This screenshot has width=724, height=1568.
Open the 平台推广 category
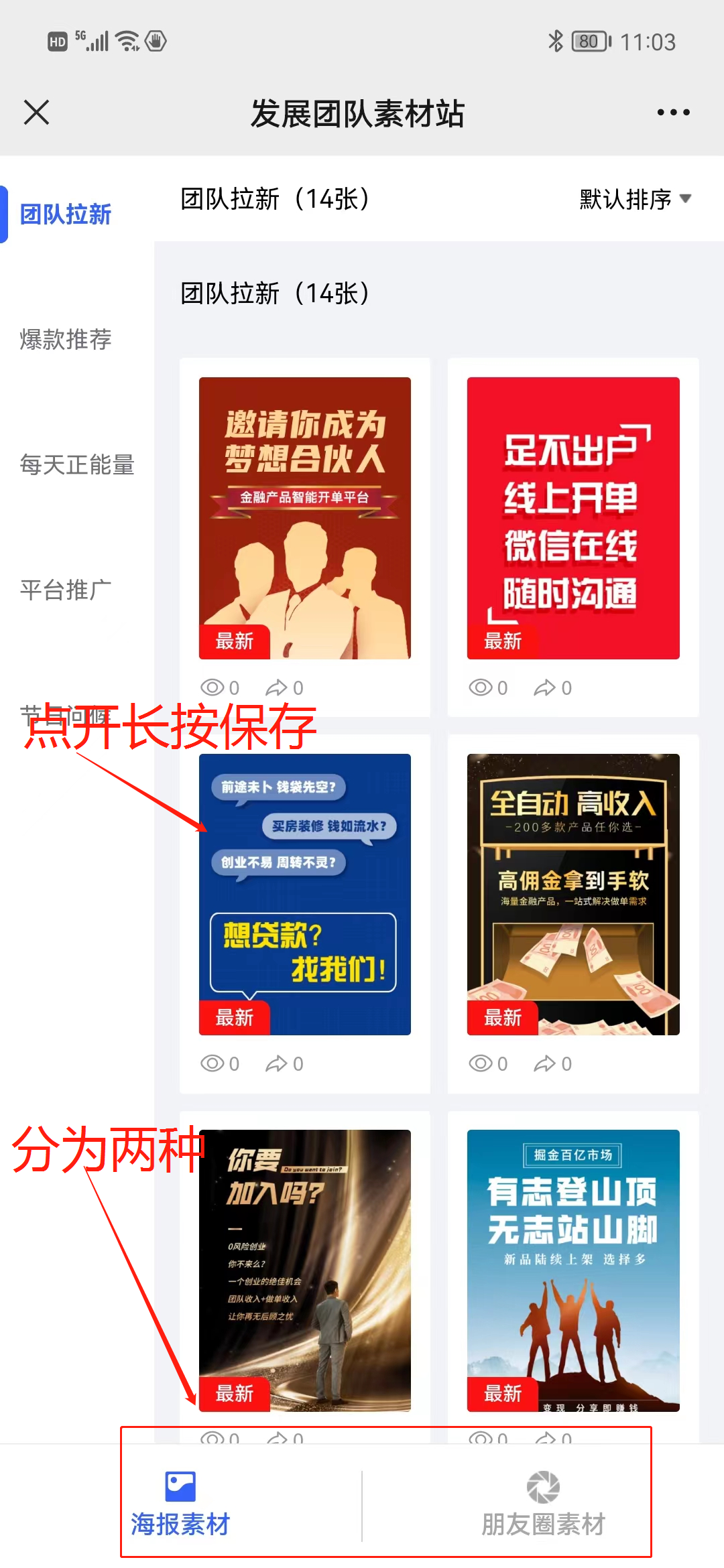(66, 590)
